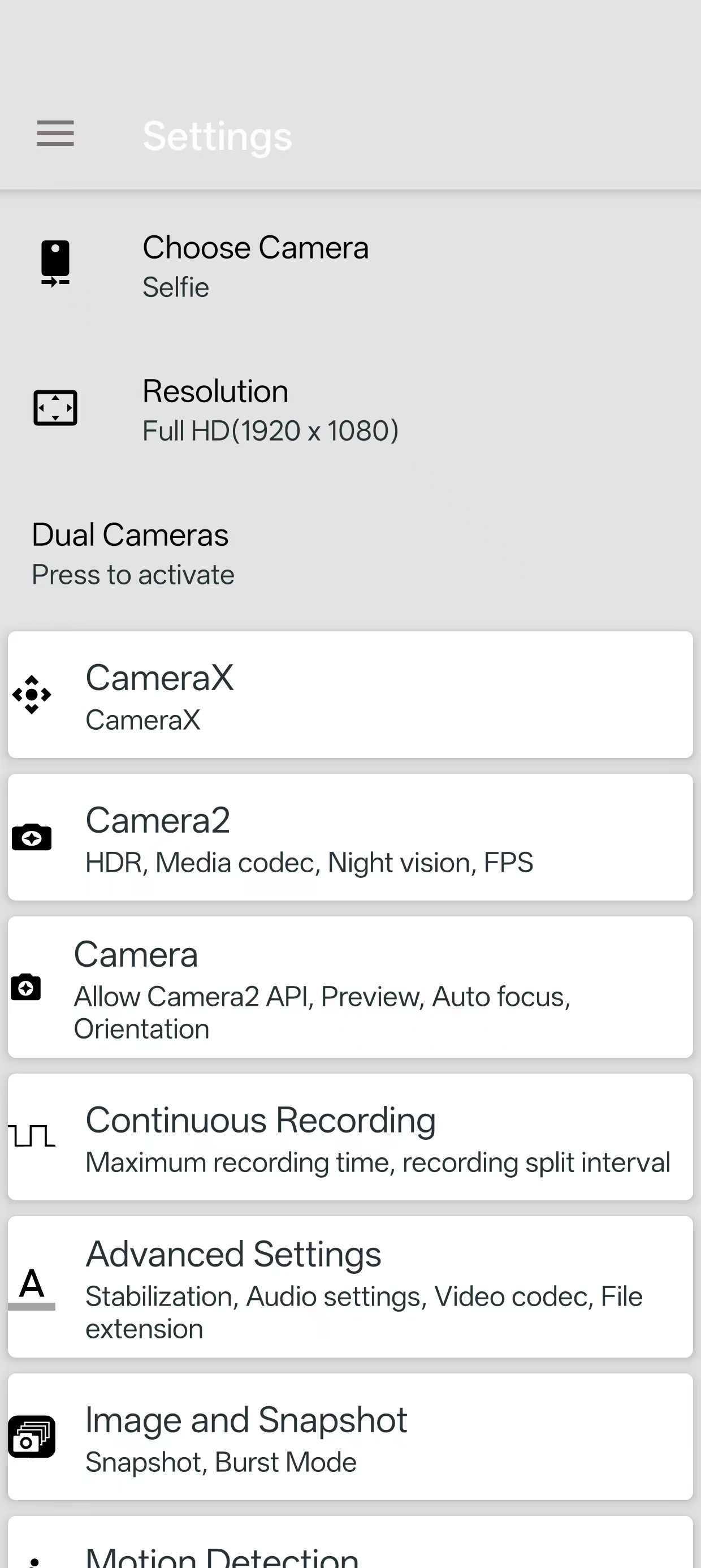The width and height of the screenshot is (701, 1568).
Task: Open Camera settings with Auto focus
Action: tap(350, 987)
